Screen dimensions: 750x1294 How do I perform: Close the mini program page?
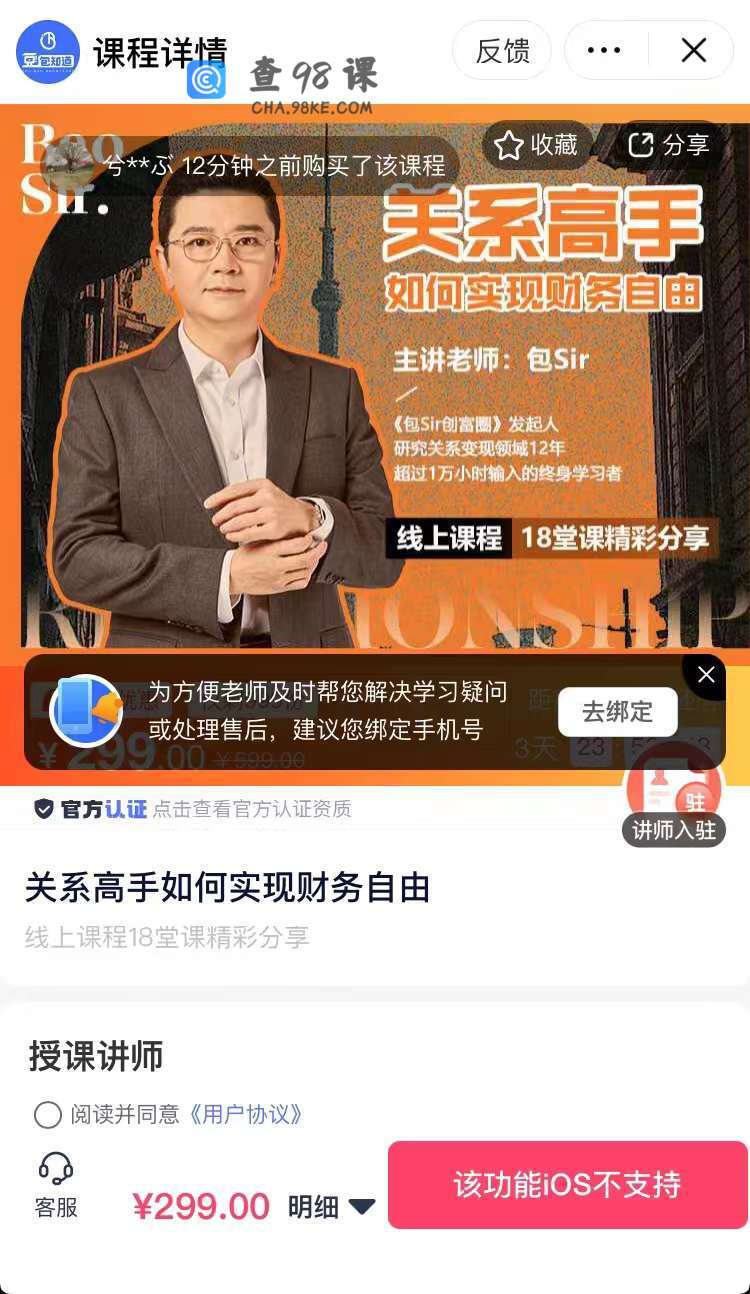(x=693, y=51)
